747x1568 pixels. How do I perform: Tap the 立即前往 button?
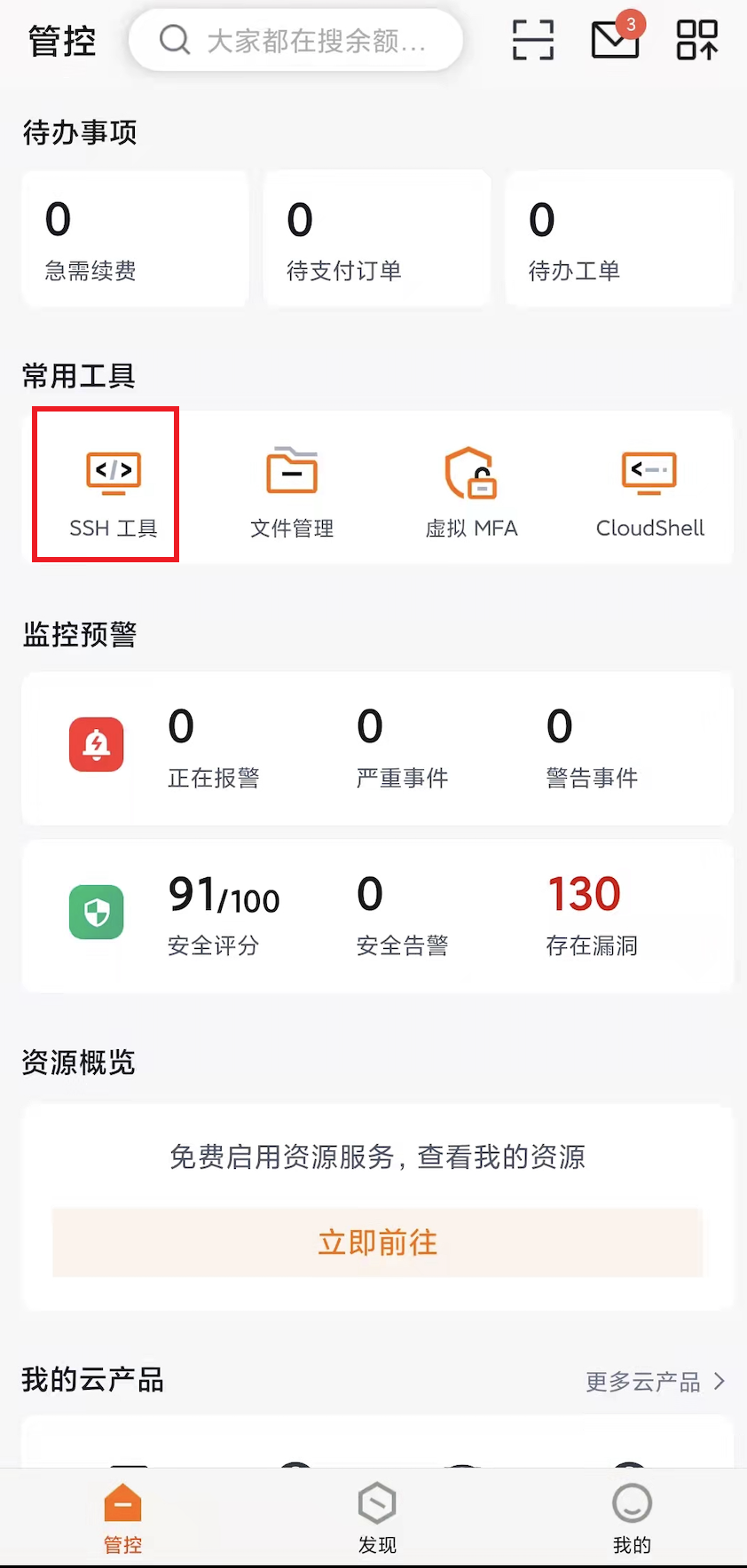pyautogui.click(x=377, y=1242)
